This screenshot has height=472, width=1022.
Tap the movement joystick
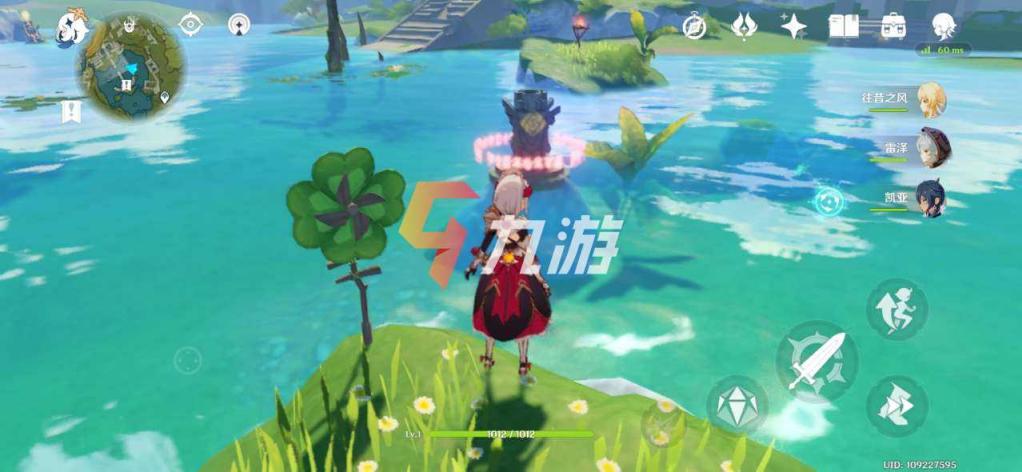(187, 360)
